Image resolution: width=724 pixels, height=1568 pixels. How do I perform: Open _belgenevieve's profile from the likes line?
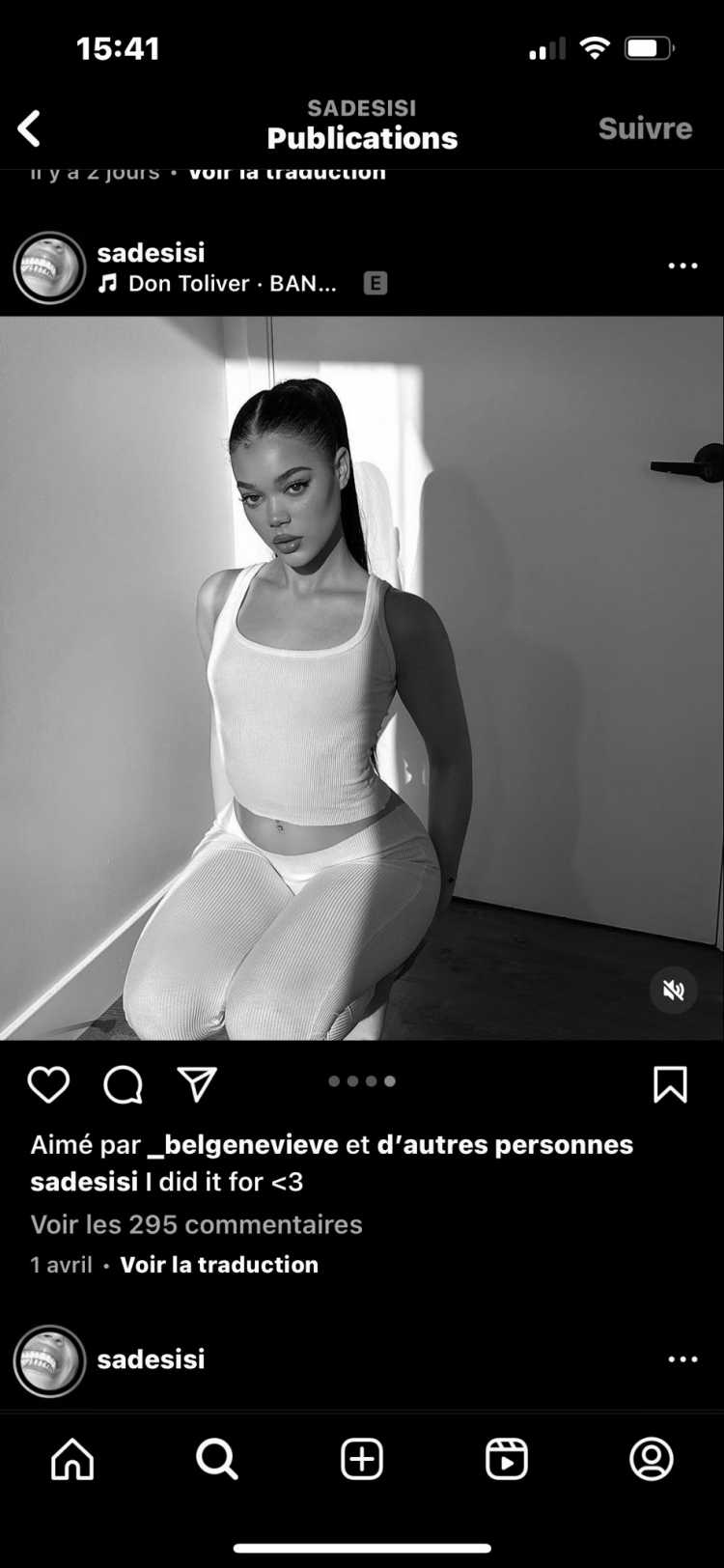242,1145
